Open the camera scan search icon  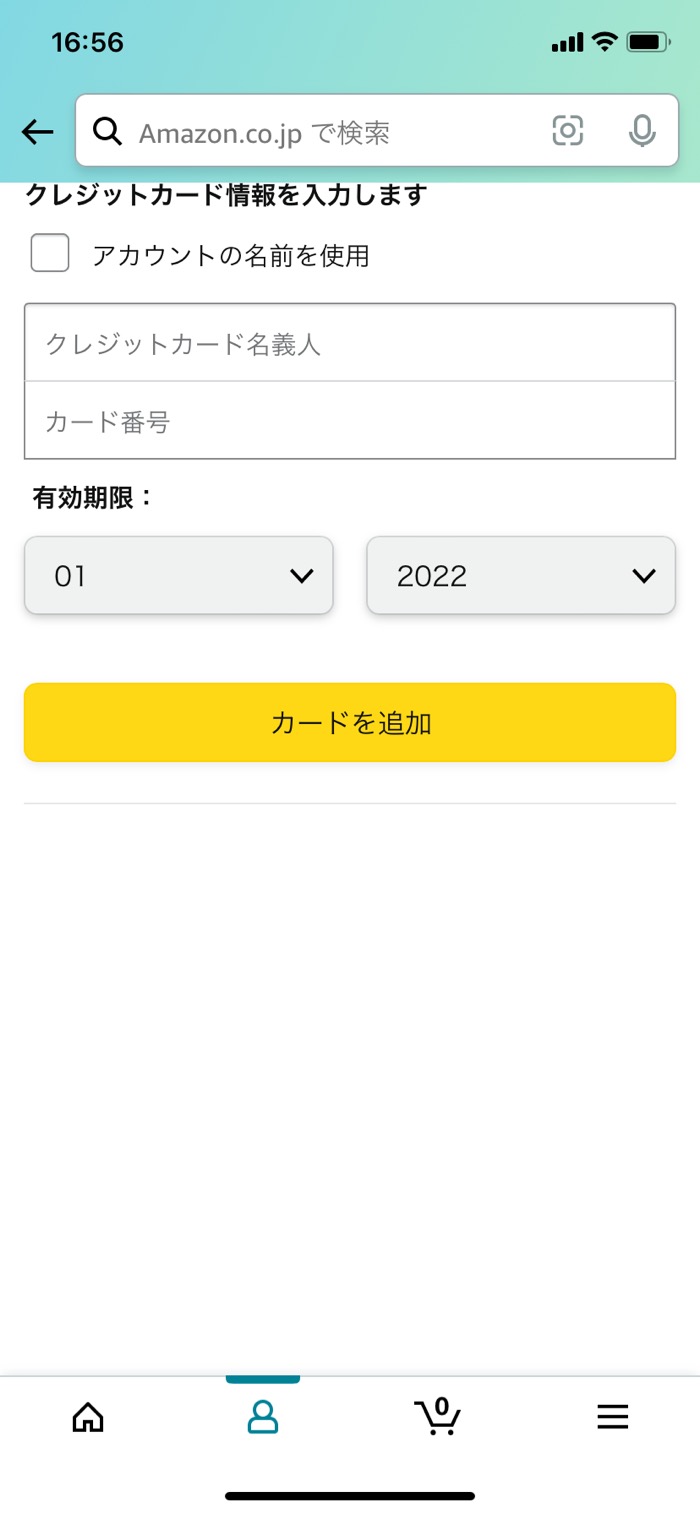click(x=567, y=131)
